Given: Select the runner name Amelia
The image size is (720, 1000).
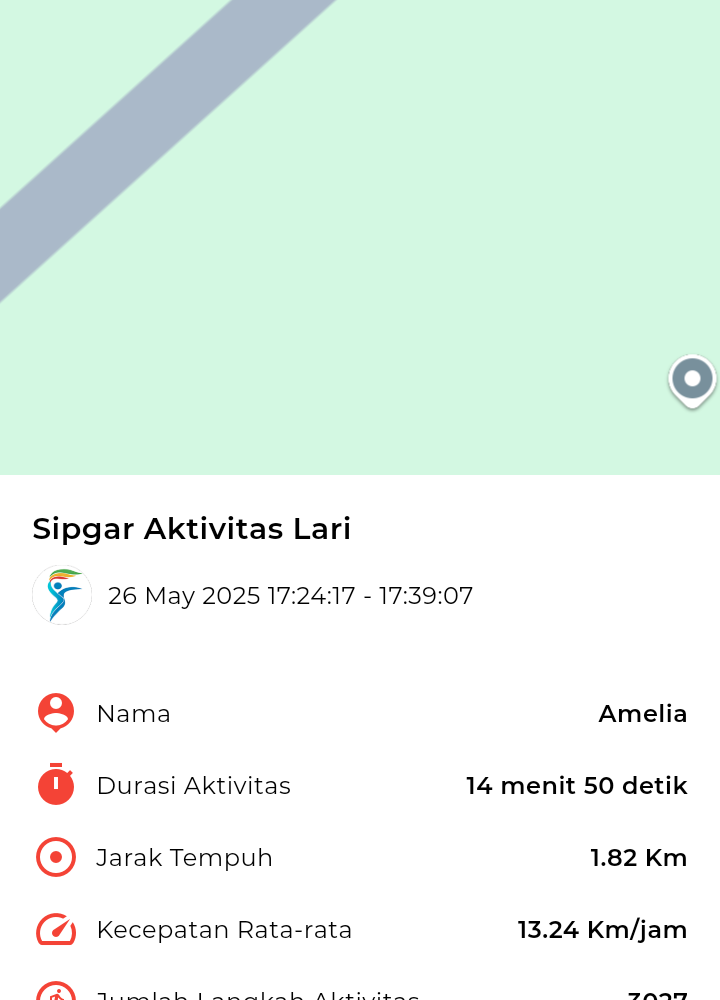Looking at the screenshot, I should click(x=642, y=713).
